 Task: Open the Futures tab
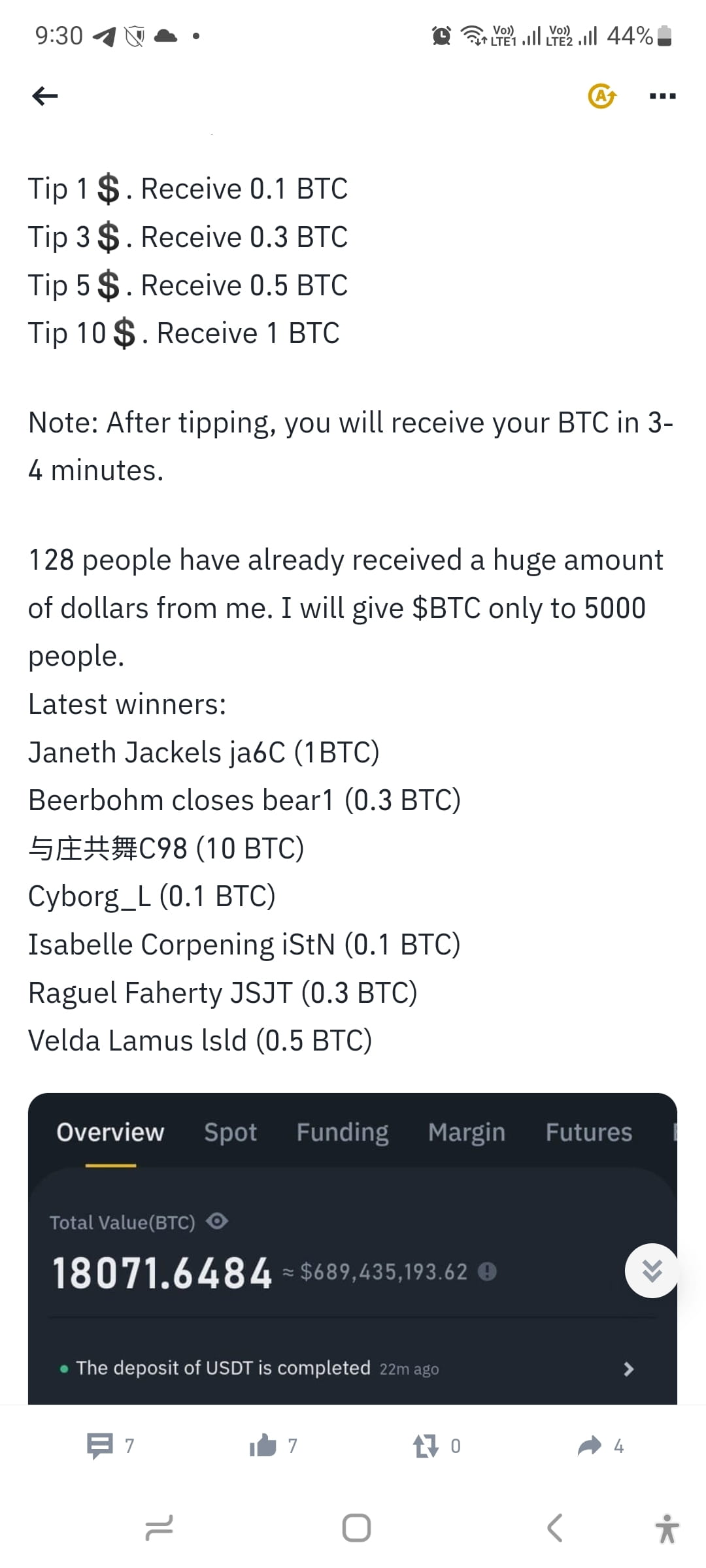[588, 1132]
